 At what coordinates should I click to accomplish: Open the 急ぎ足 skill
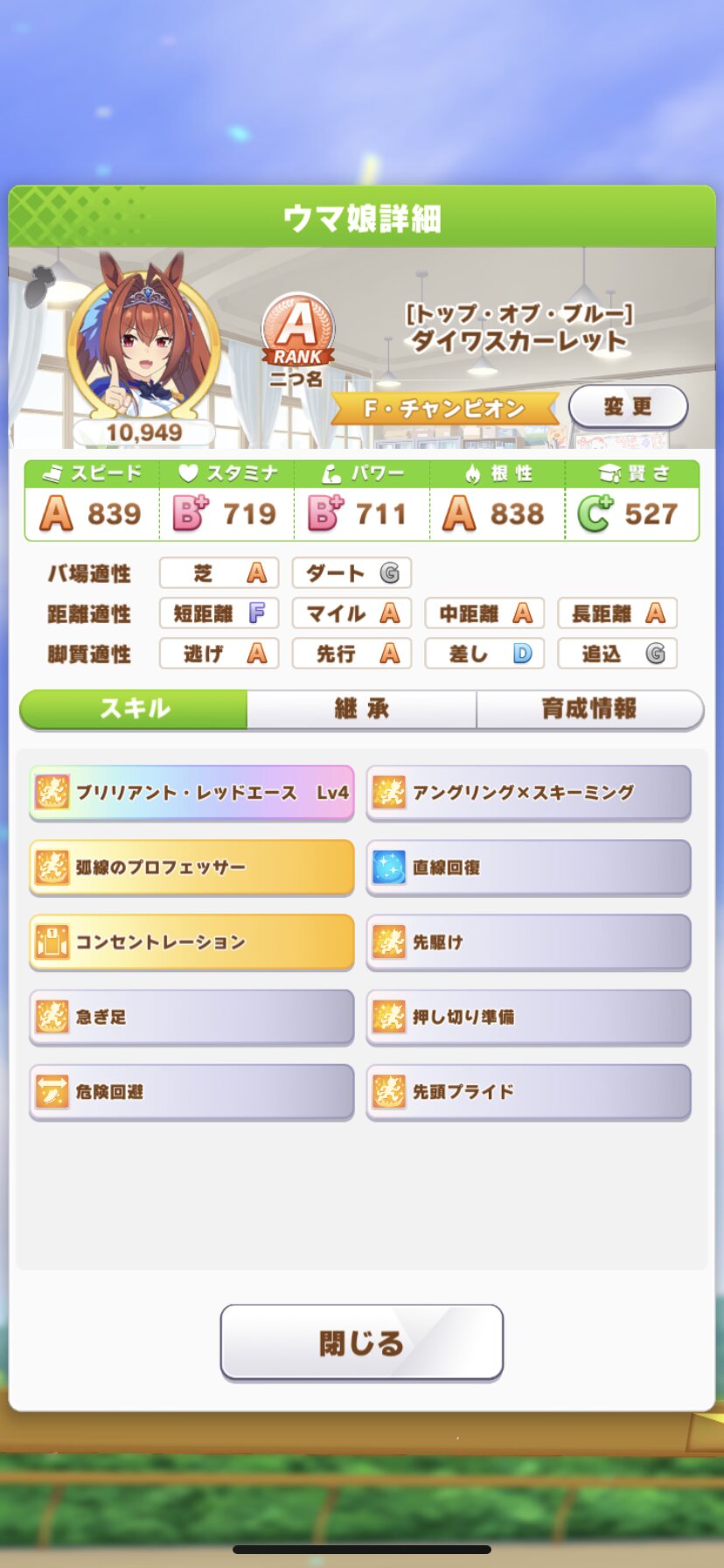click(x=191, y=1017)
